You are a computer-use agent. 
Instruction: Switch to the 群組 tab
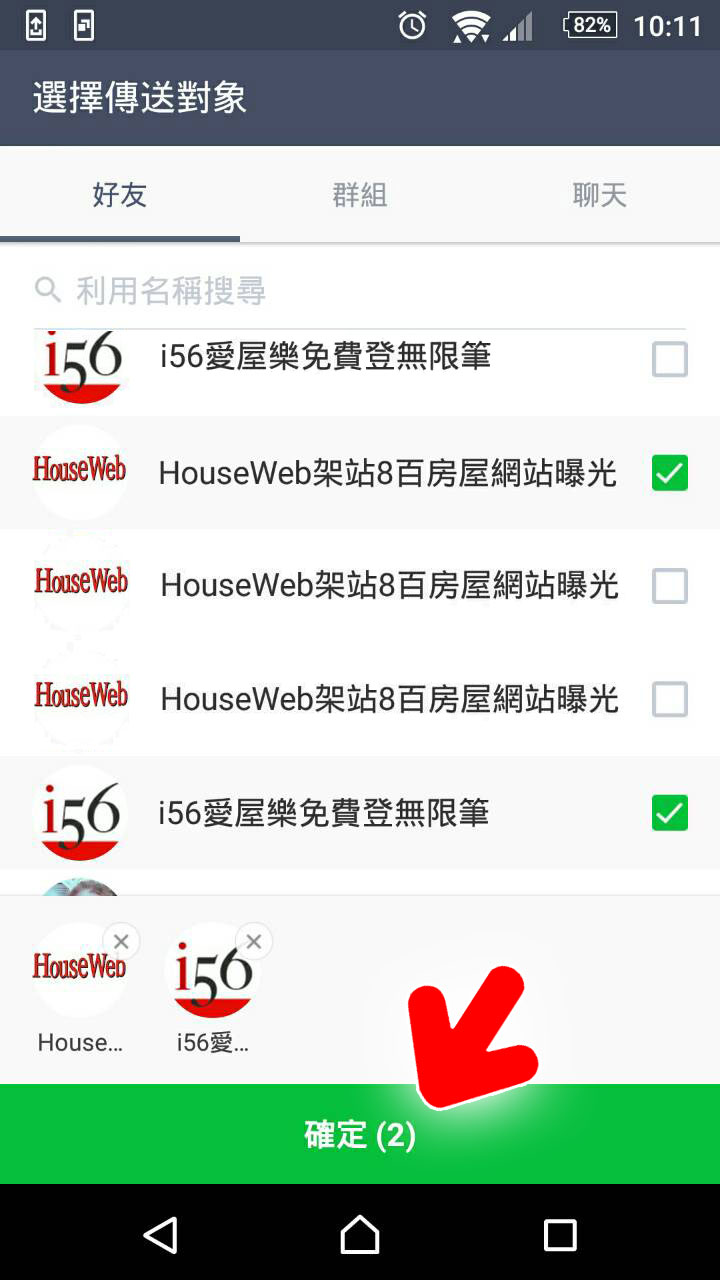tap(360, 195)
